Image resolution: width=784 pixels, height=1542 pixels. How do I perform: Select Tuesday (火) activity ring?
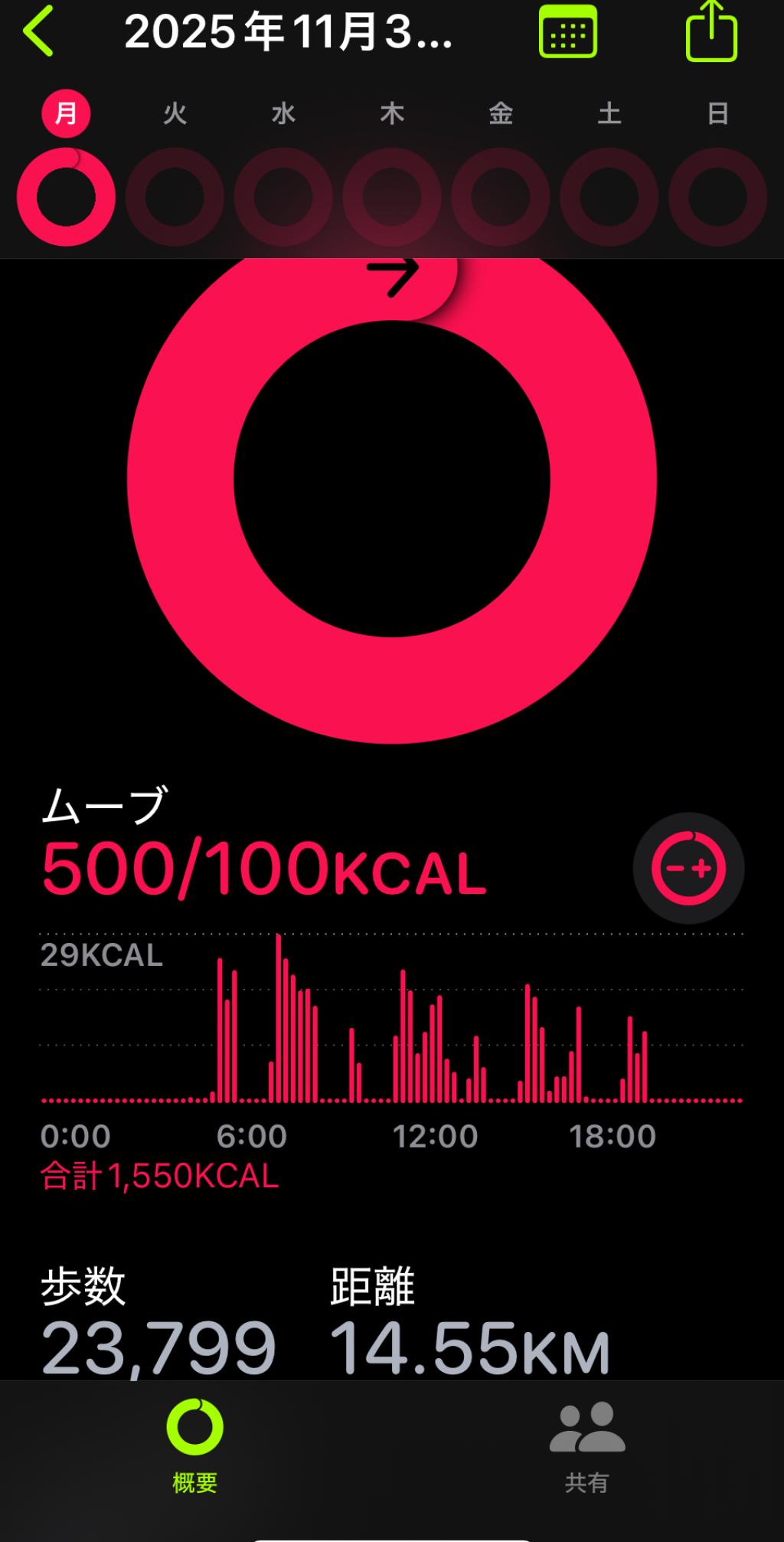175,197
